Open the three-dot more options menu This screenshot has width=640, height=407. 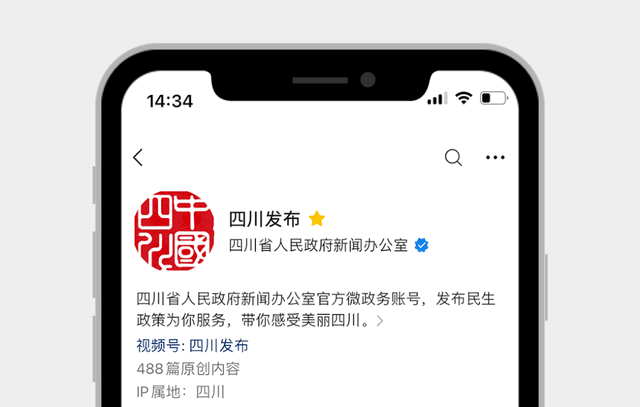[x=496, y=157]
